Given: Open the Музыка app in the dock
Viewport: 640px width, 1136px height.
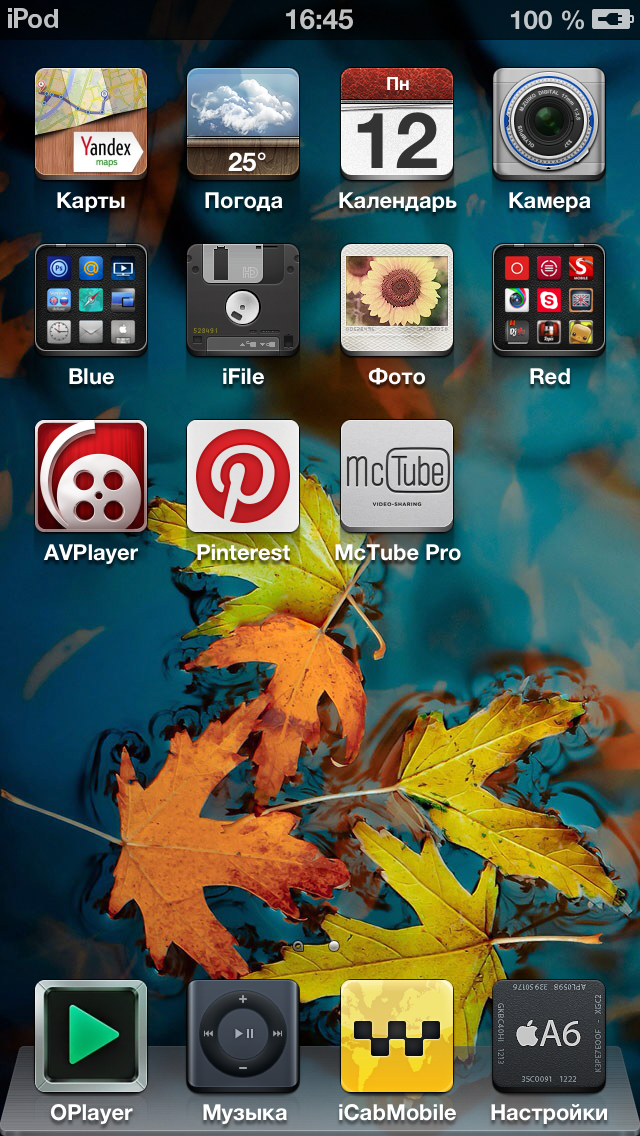Looking at the screenshot, I should [x=243, y=1036].
